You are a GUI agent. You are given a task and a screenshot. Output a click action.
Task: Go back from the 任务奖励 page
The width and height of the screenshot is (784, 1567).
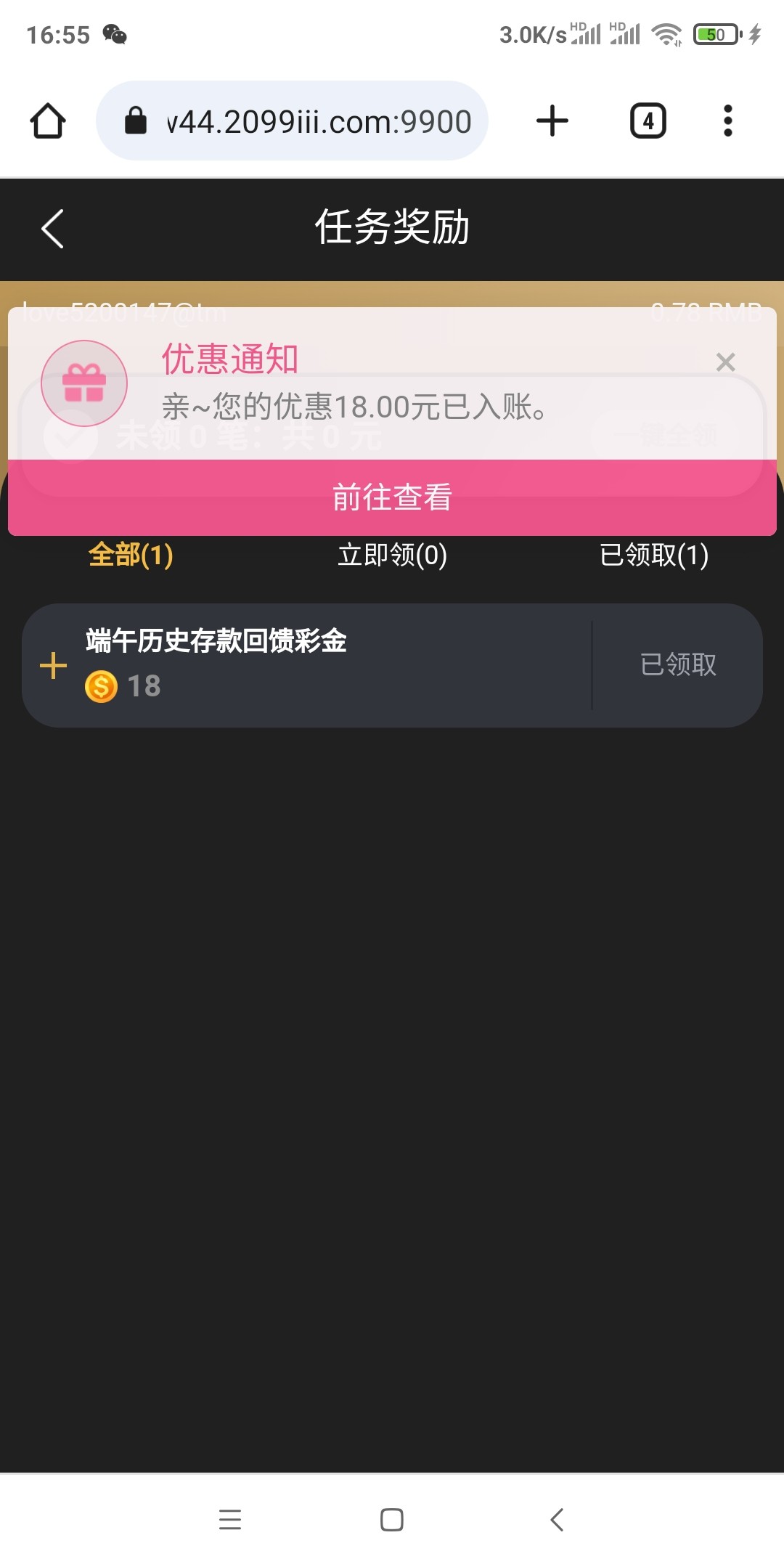[52, 229]
